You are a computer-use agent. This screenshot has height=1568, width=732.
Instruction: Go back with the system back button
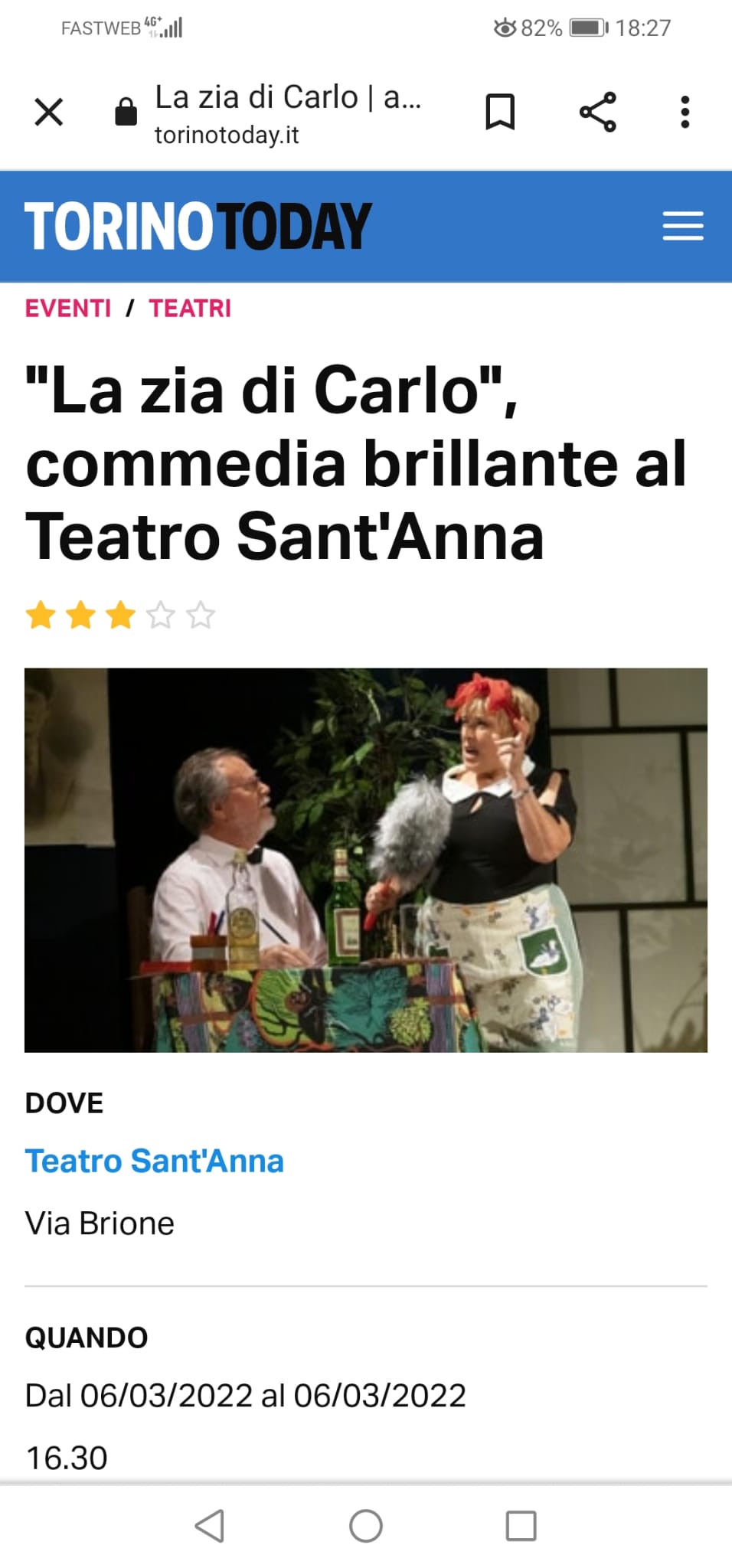pos(210,1525)
